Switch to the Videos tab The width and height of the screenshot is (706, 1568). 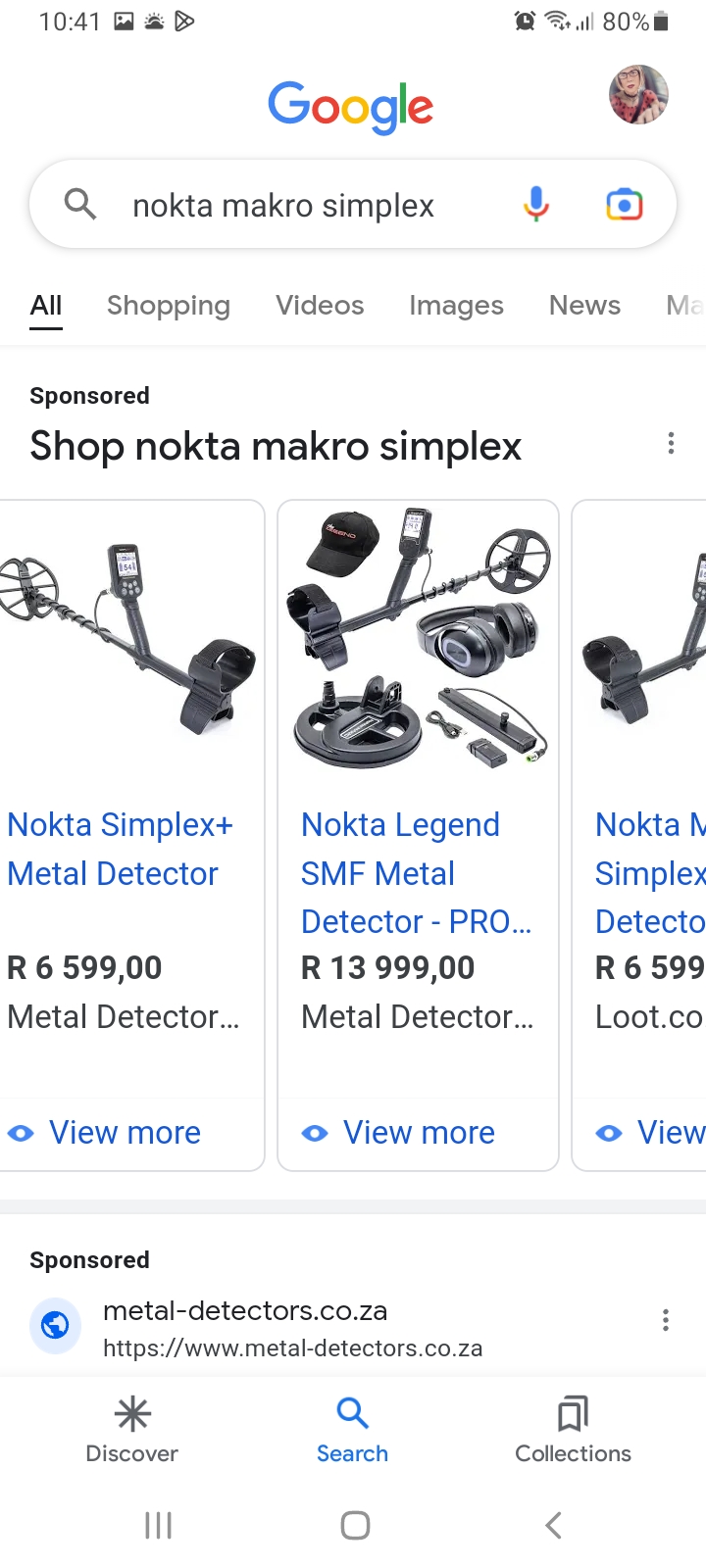(320, 306)
